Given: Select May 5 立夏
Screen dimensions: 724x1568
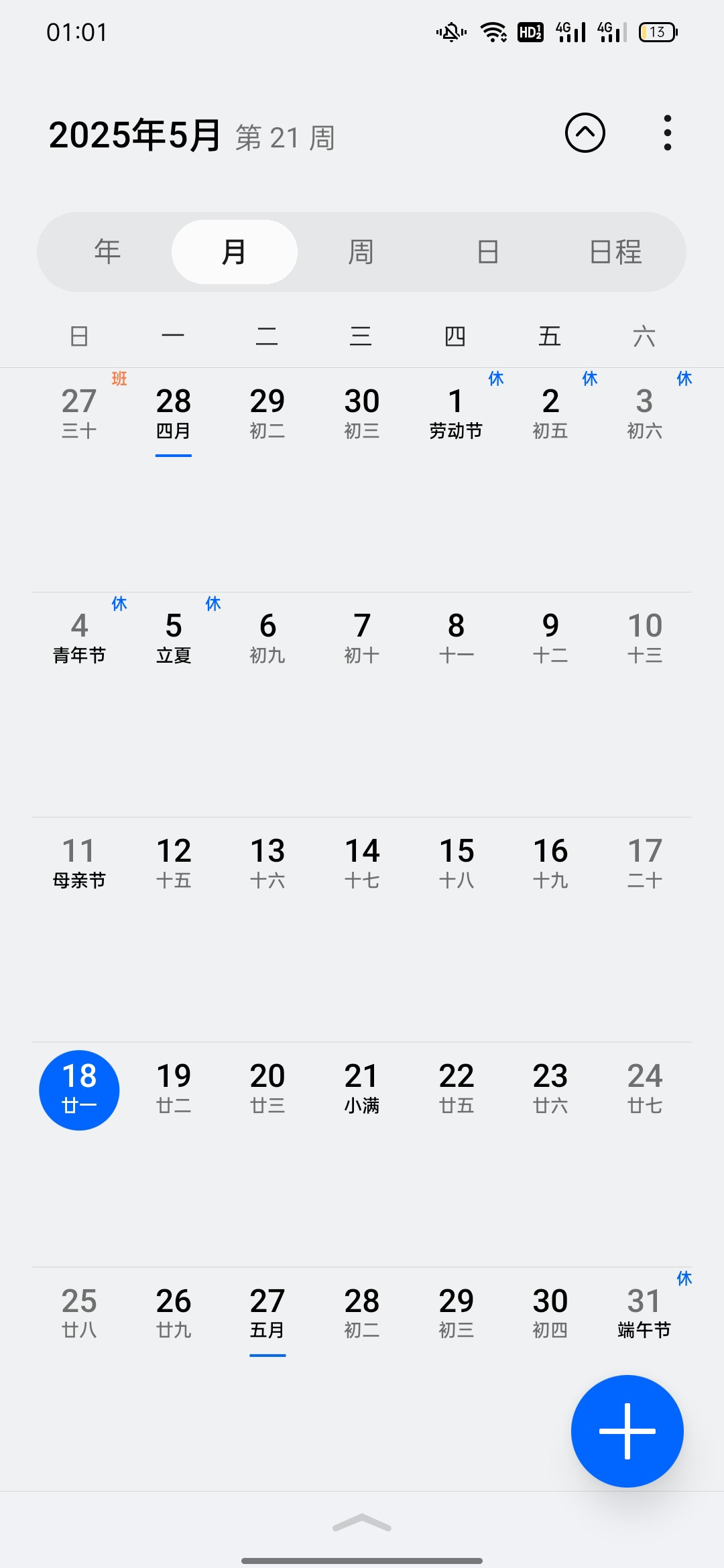Looking at the screenshot, I should click(x=174, y=637).
